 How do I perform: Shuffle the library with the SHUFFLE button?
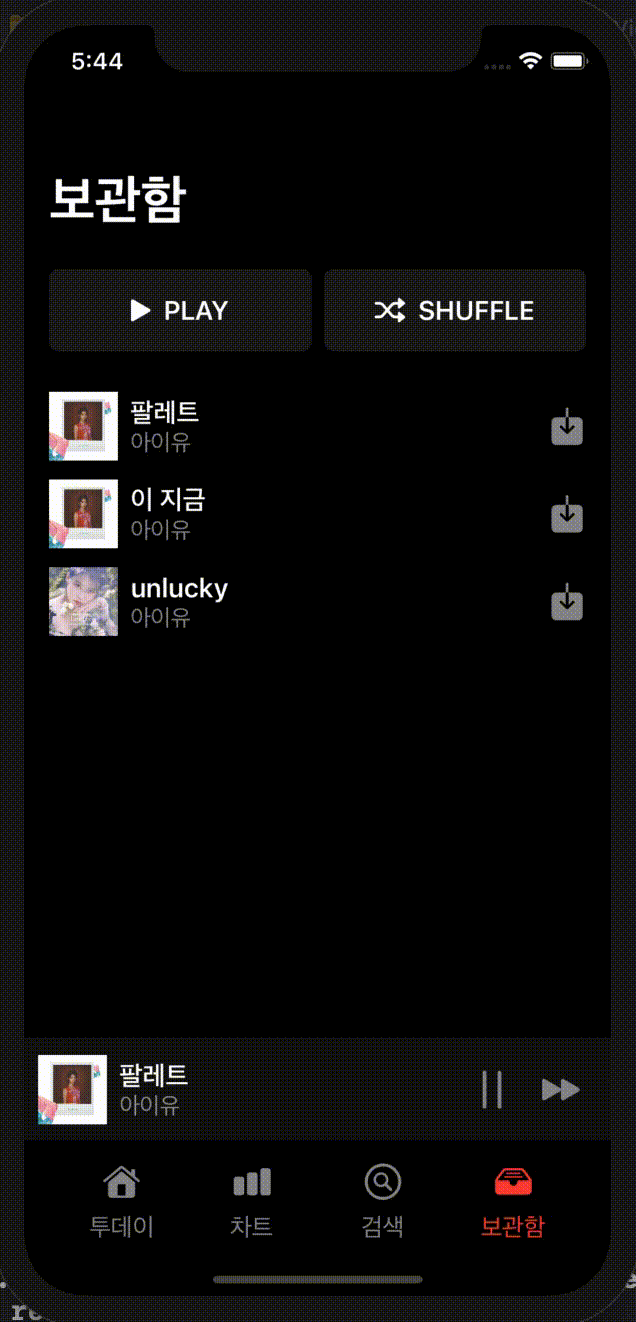[x=455, y=310]
